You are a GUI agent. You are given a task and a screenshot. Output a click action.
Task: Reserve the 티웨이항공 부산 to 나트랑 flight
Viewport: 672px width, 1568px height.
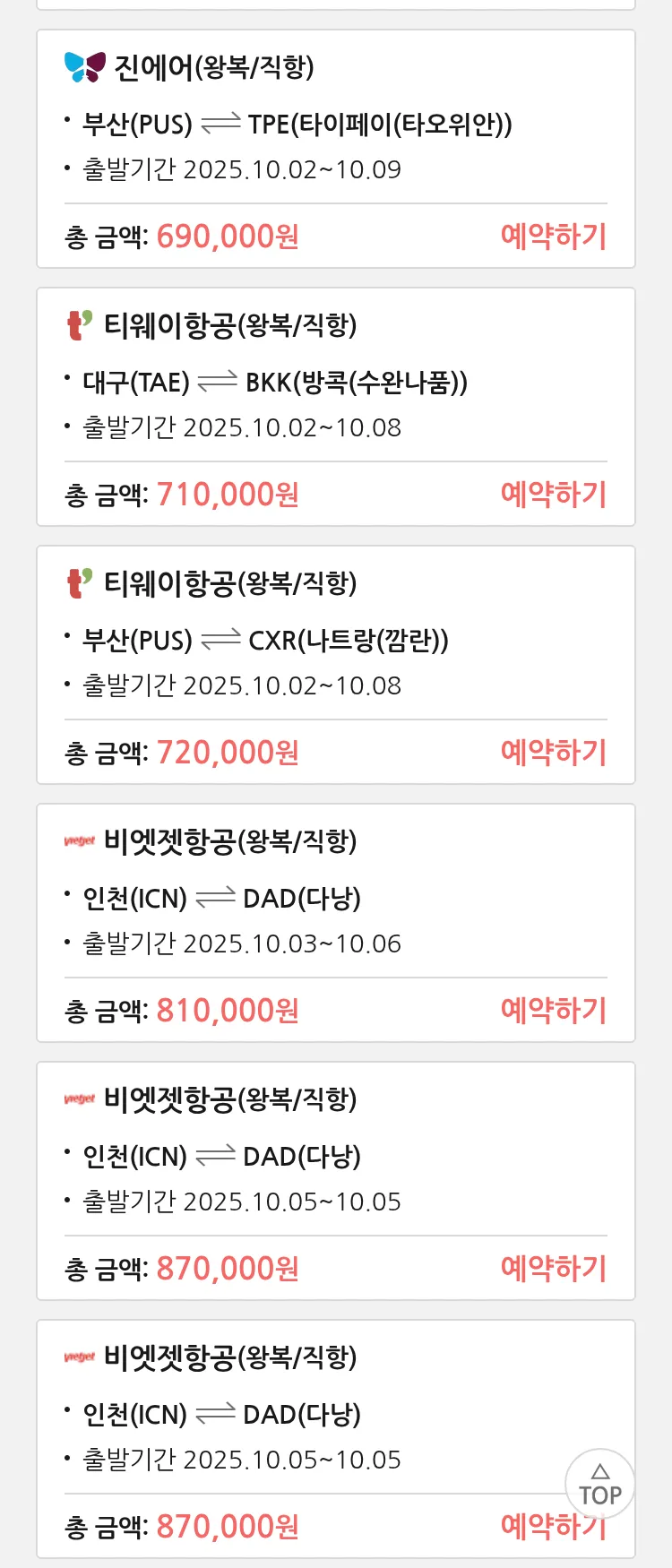tap(553, 753)
